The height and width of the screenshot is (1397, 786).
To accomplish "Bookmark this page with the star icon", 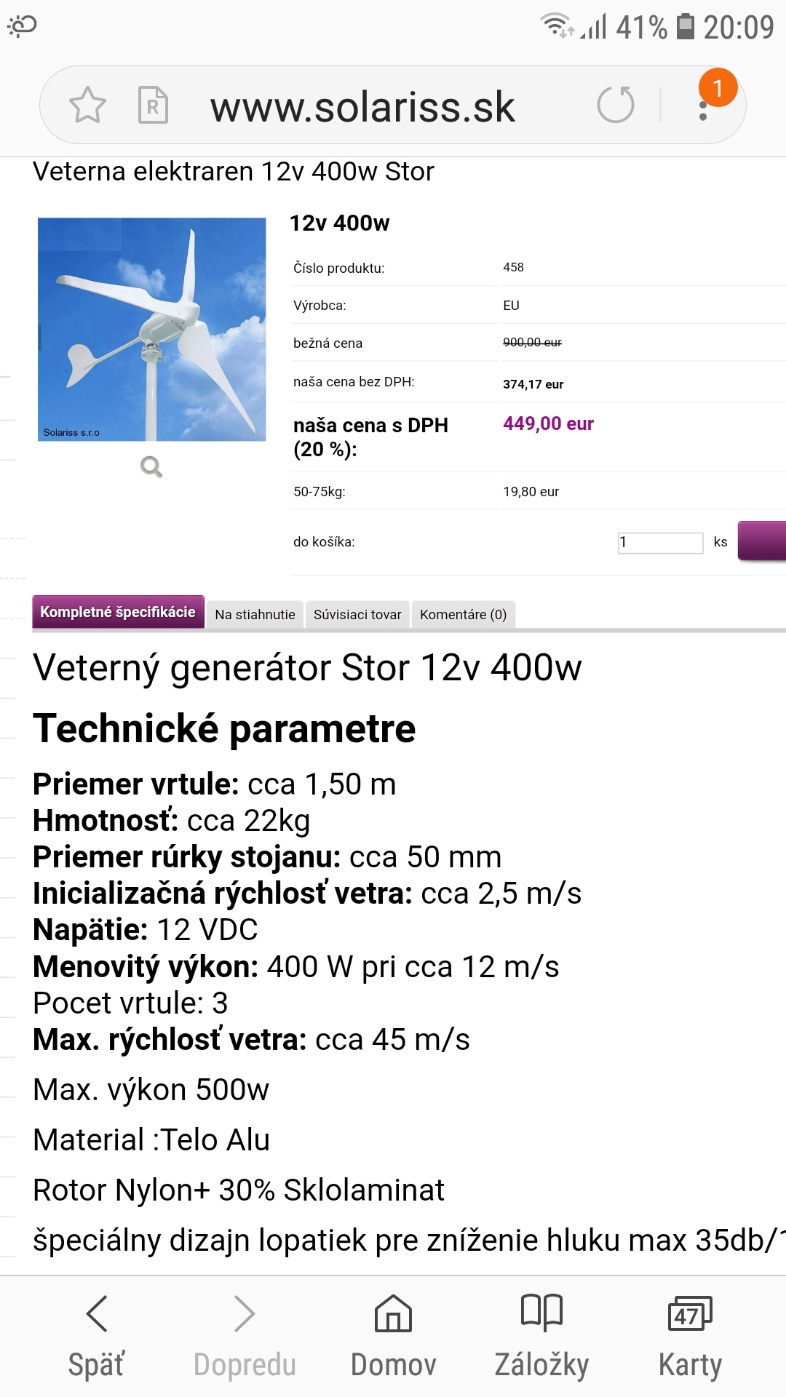I will pyautogui.click(x=88, y=105).
